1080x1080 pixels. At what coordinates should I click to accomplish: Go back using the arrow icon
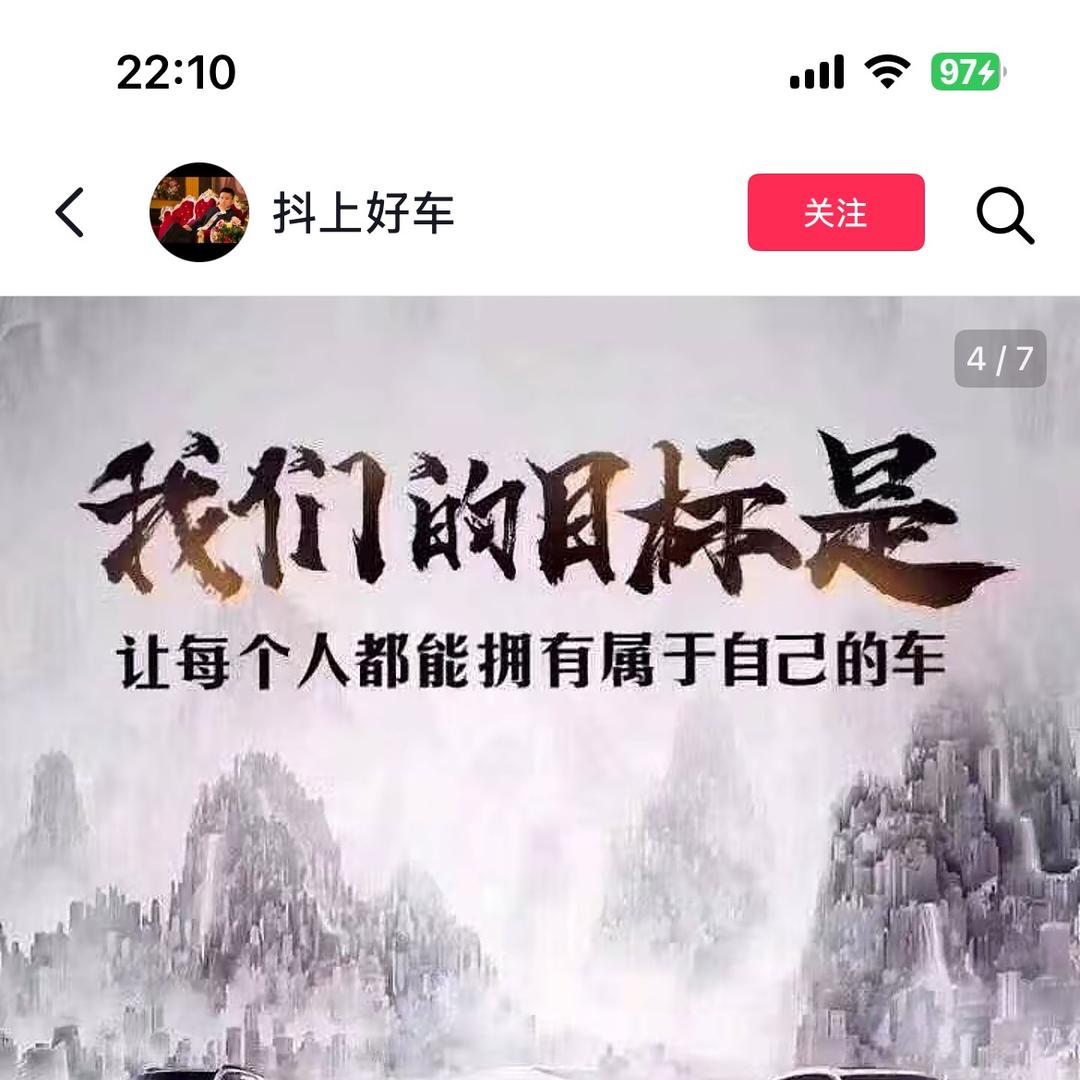(x=70, y=212)
